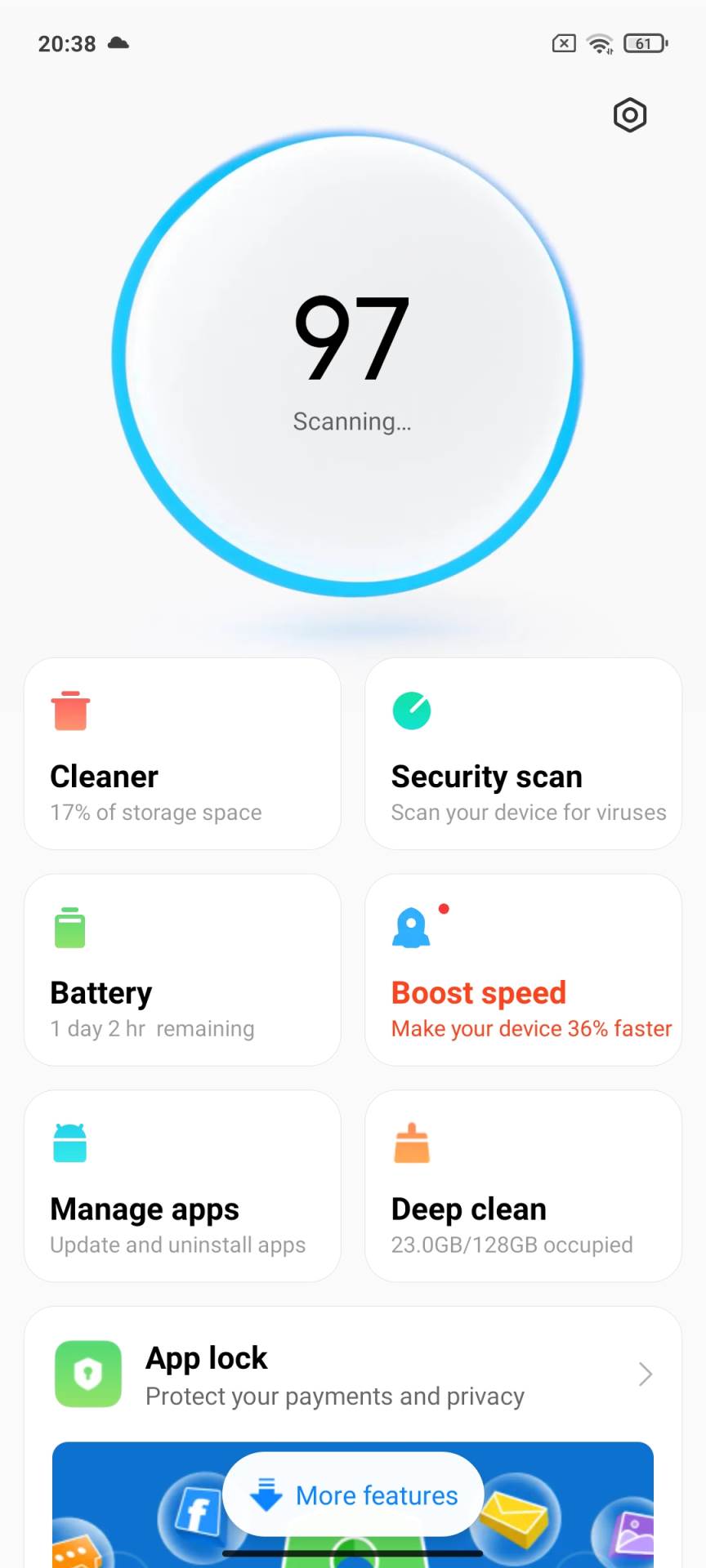The height and width of the screenshot is (1568, 706).
Task: Tap the notification dot on Boost speed
Action: [444, 907]
